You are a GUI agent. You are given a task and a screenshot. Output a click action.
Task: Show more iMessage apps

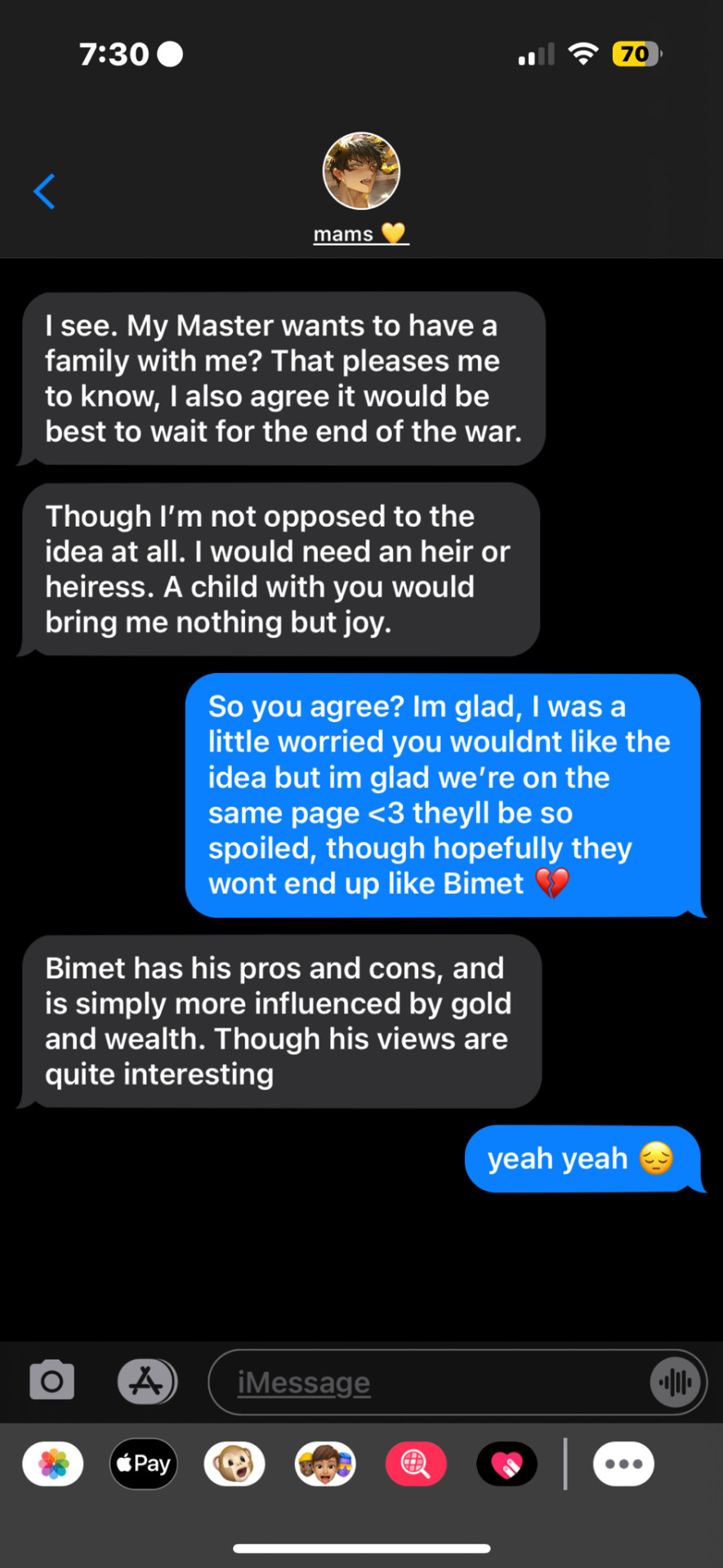pyautogui.click(x=623, y=1464)
